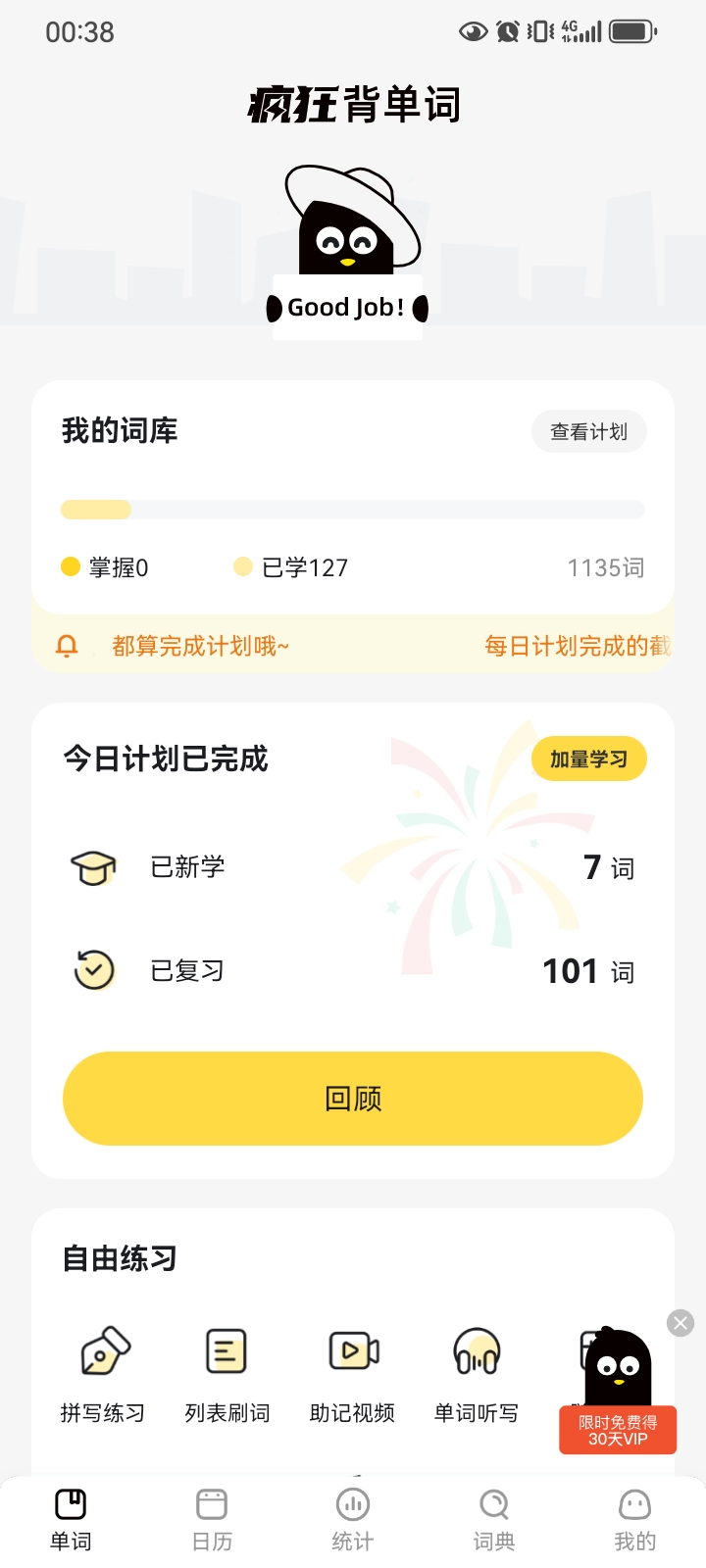Switch to the 日历 calendar tab
Viewport: 706px width, 1568px height.
(212, 1520)
